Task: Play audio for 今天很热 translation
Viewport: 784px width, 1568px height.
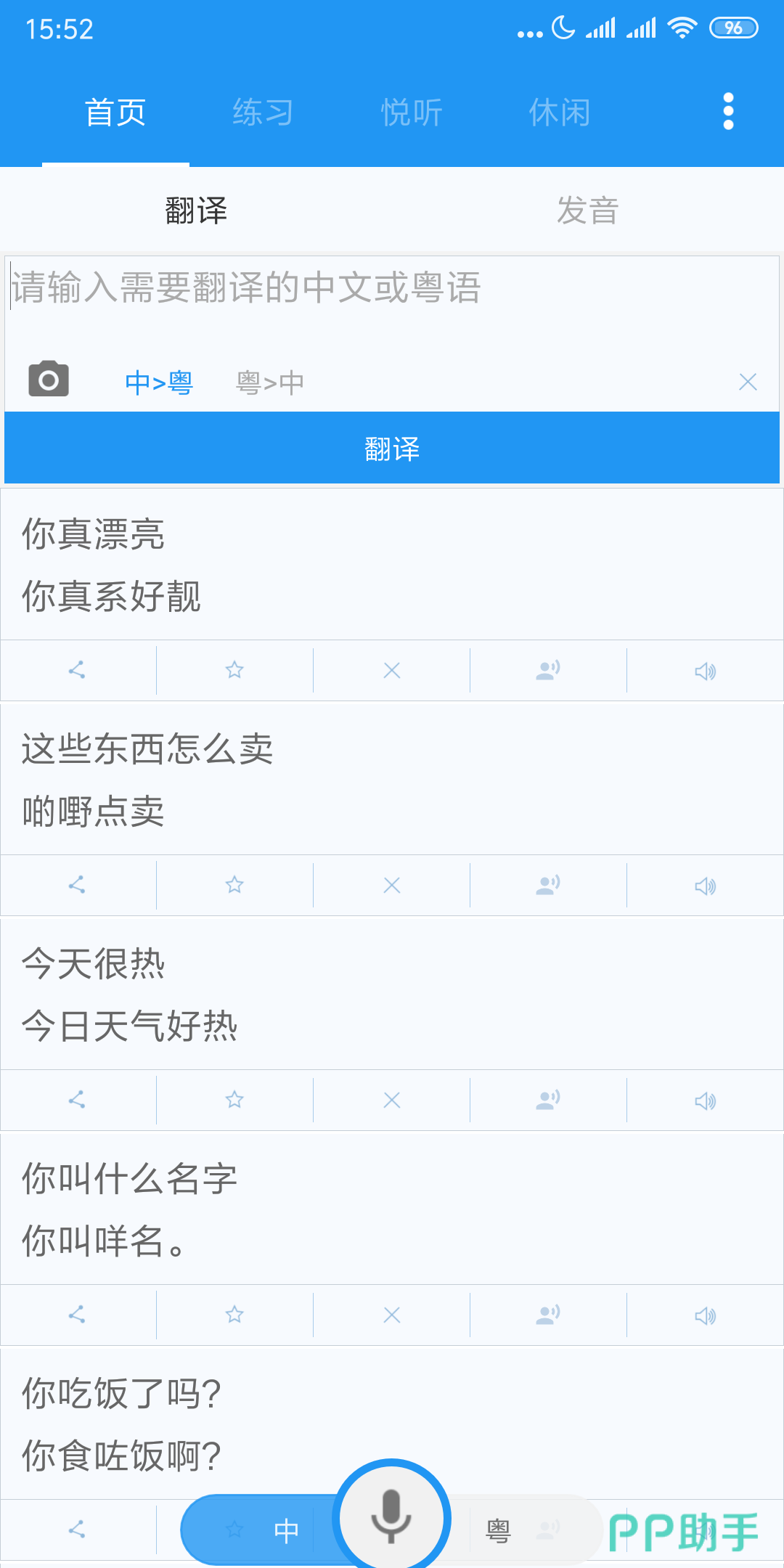Action: [705, 1100]
